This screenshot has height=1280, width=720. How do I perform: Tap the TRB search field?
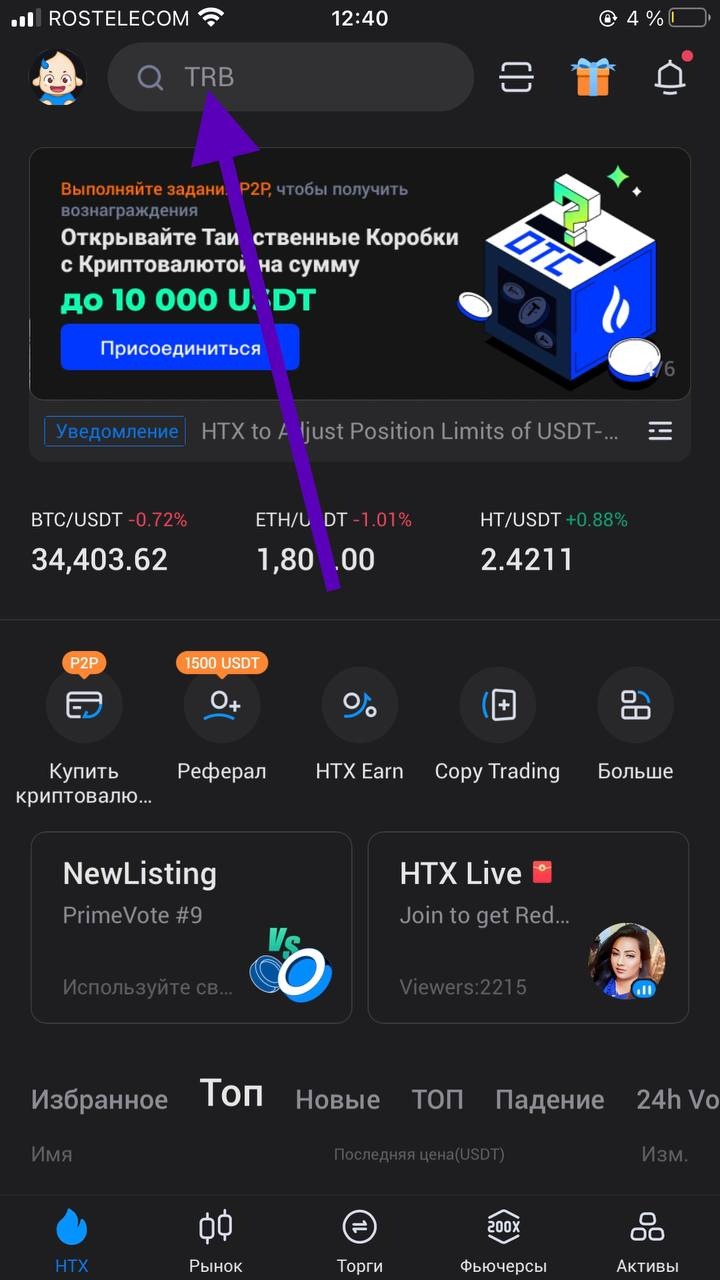tap(290, 77)
